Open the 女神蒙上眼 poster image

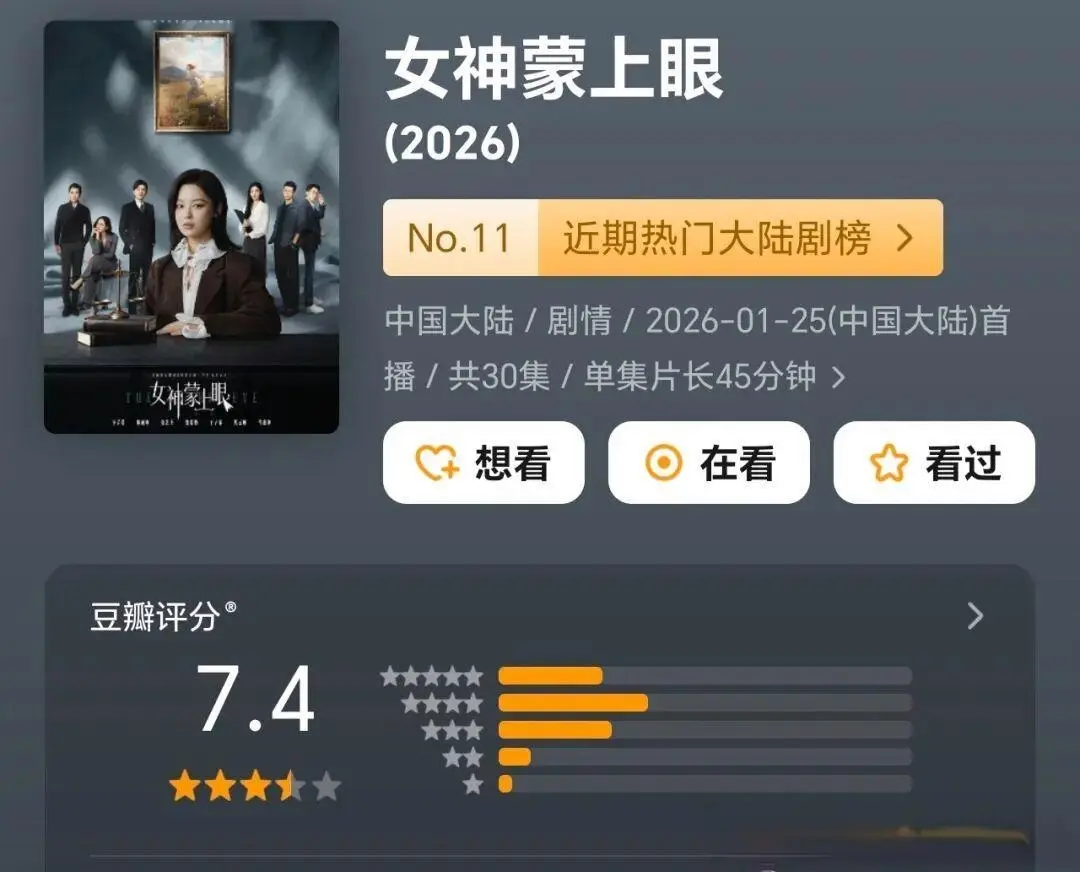191,227
